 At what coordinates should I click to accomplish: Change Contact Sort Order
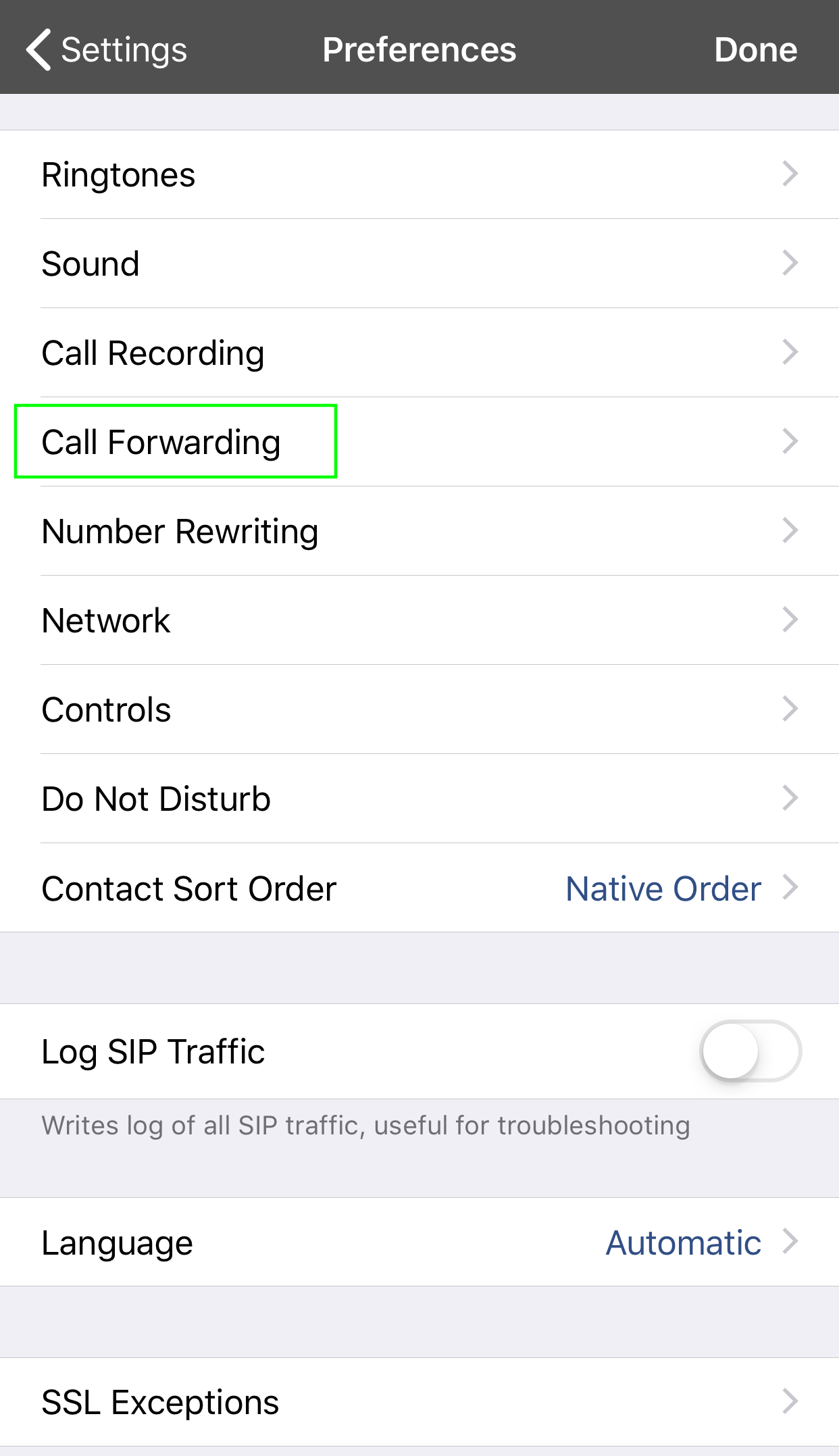click(419, 888)
